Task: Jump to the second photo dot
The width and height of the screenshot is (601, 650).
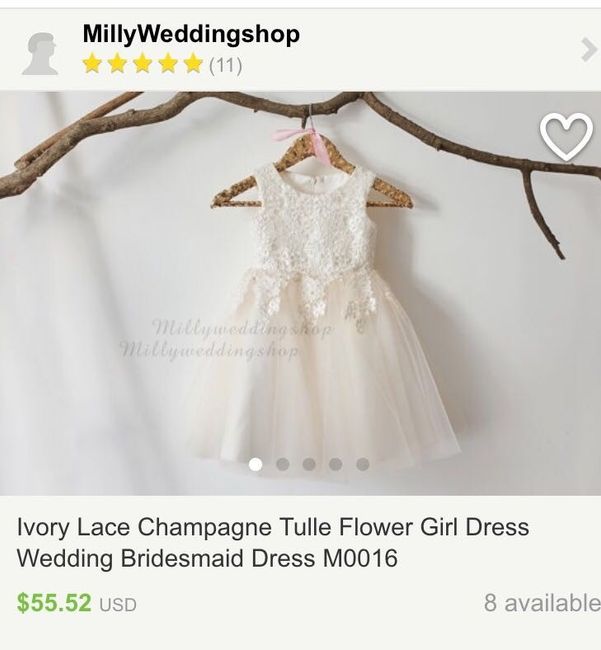Action: (283, 464)
